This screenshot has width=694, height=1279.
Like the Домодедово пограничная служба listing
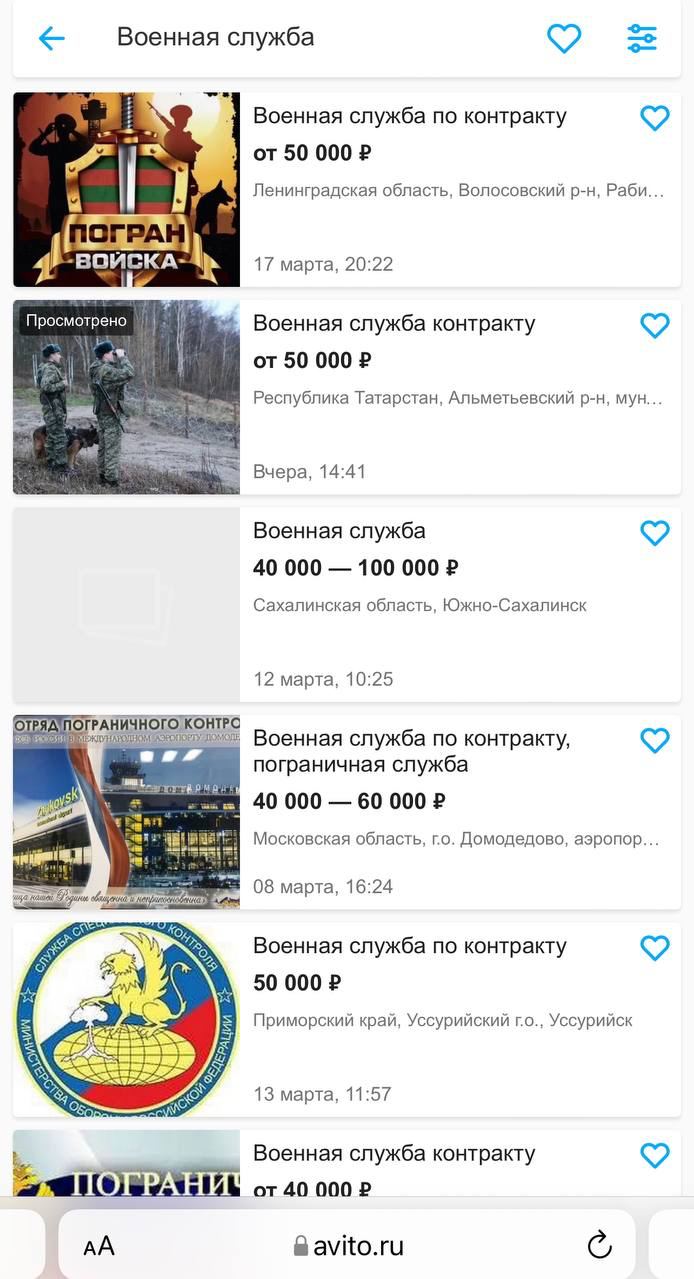pos(655,740)
